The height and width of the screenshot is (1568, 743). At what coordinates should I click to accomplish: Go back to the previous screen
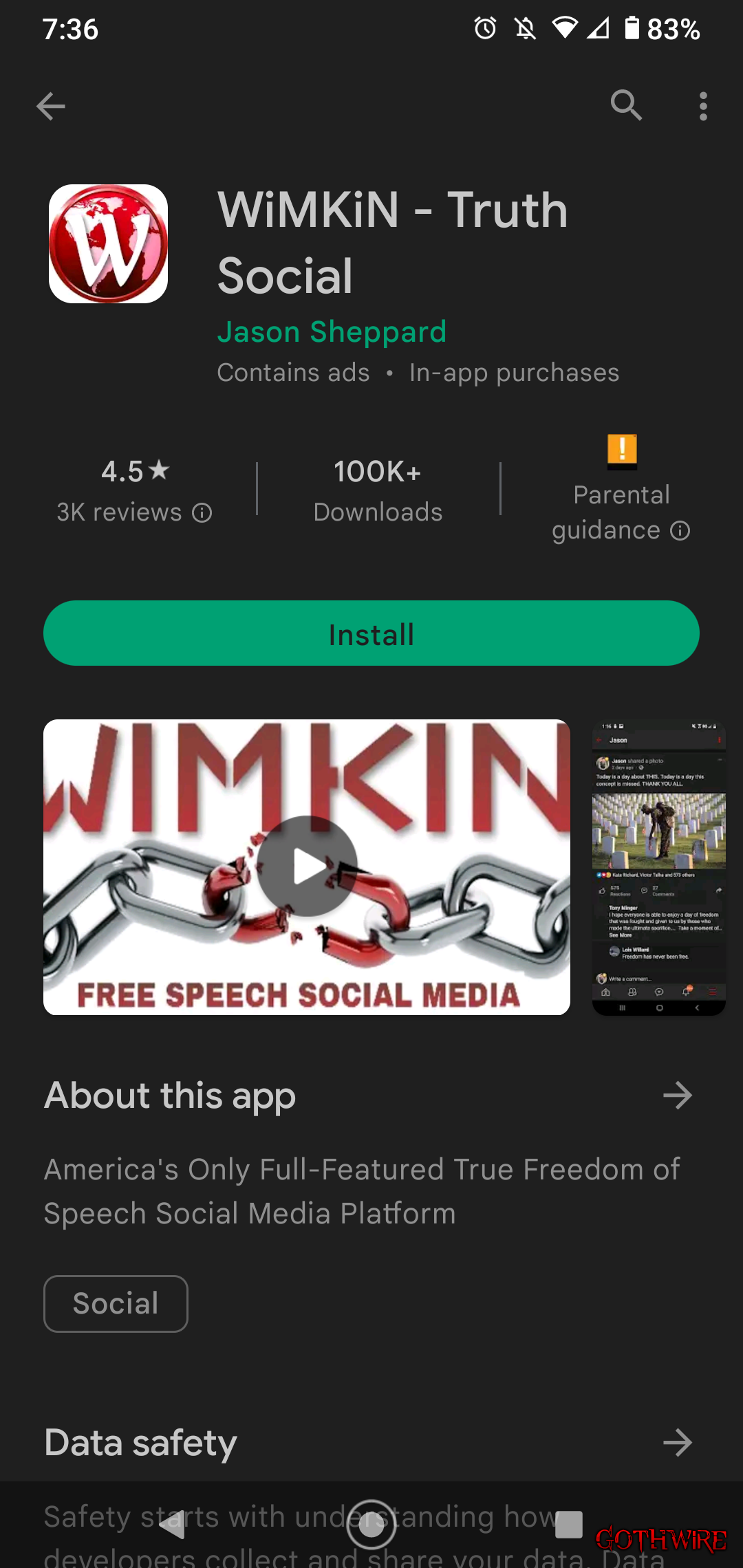[x=51, y=107]
